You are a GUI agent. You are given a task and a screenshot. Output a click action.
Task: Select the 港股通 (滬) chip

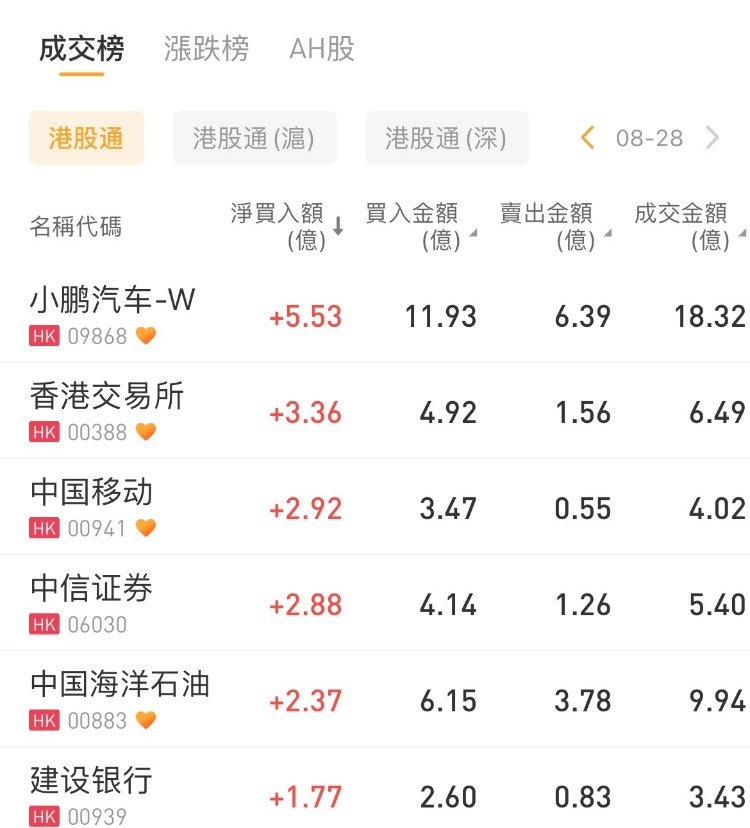tap(254, 138)
